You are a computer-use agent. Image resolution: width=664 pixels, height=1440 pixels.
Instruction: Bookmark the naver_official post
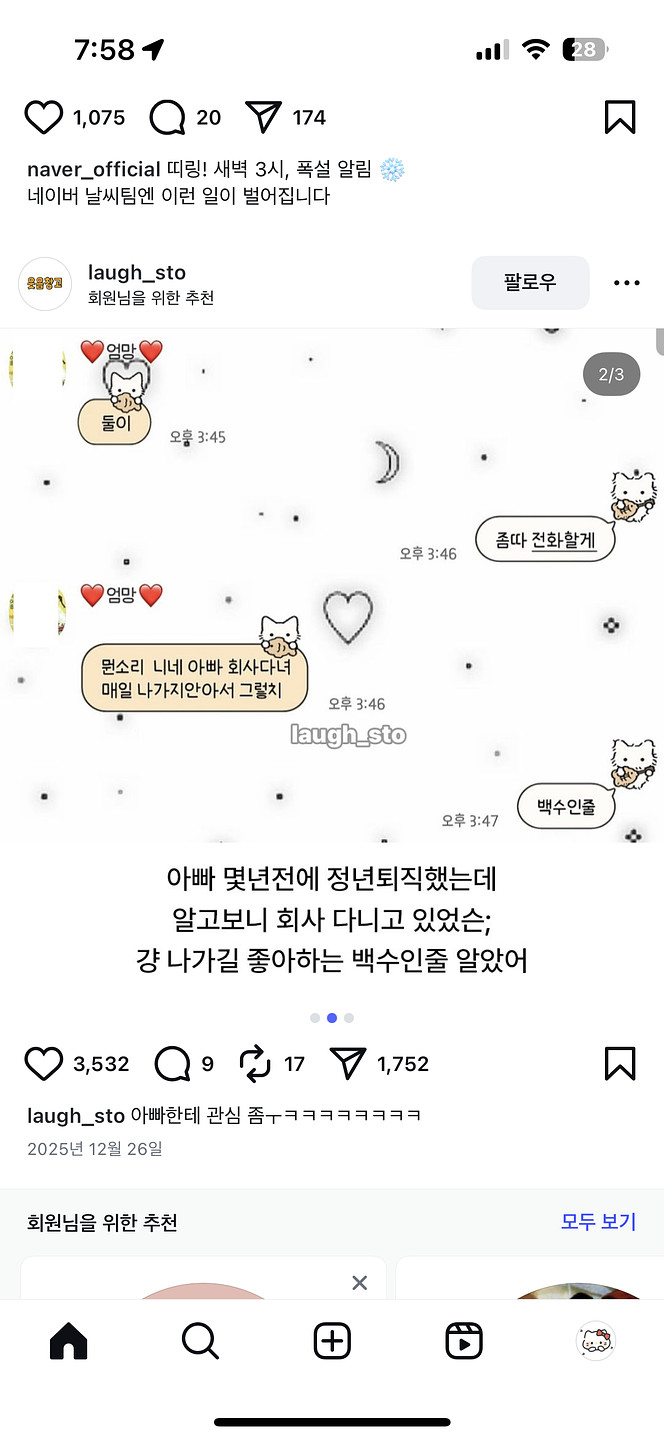point(620,118)
